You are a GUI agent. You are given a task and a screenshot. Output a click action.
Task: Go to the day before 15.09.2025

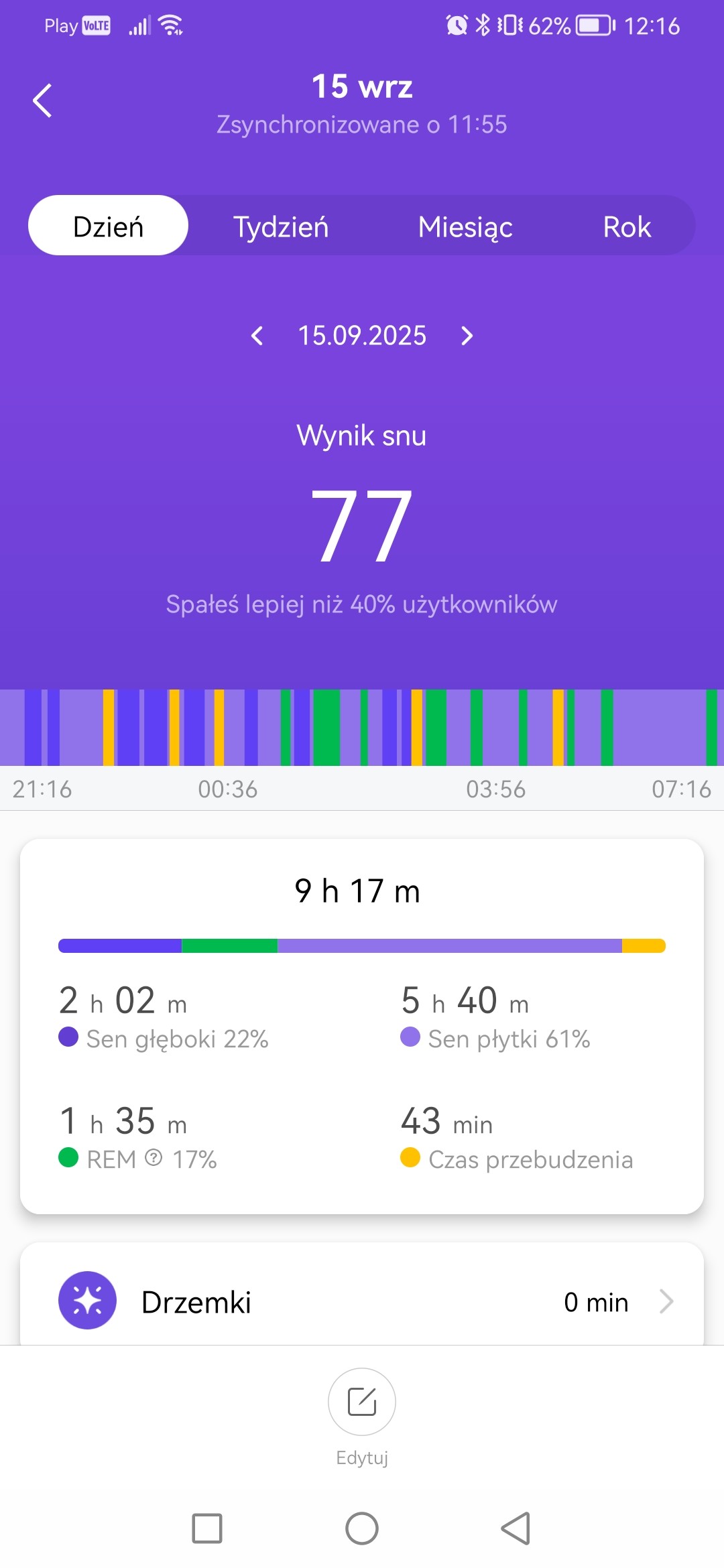coord(257,336)
